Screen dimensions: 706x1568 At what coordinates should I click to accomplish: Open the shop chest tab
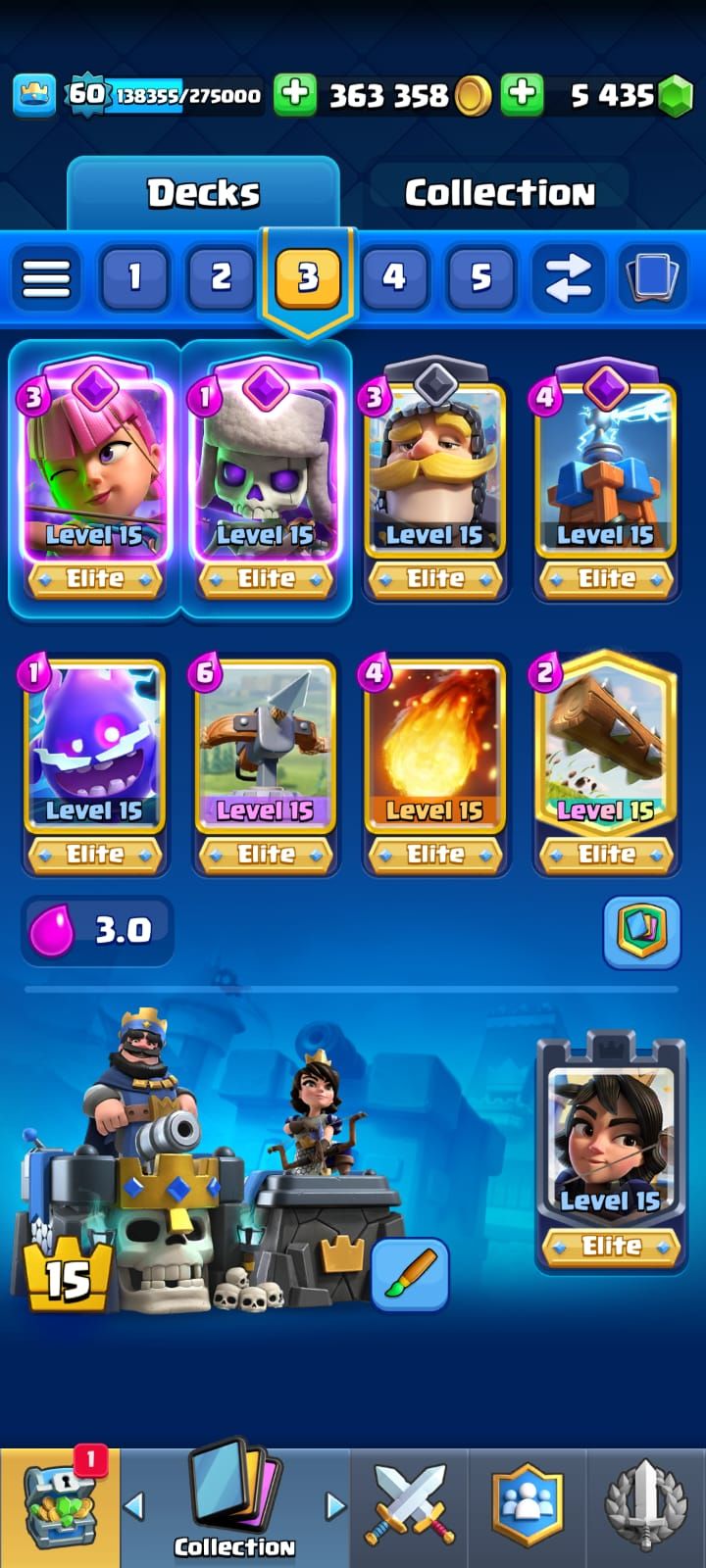point(60,1508)
